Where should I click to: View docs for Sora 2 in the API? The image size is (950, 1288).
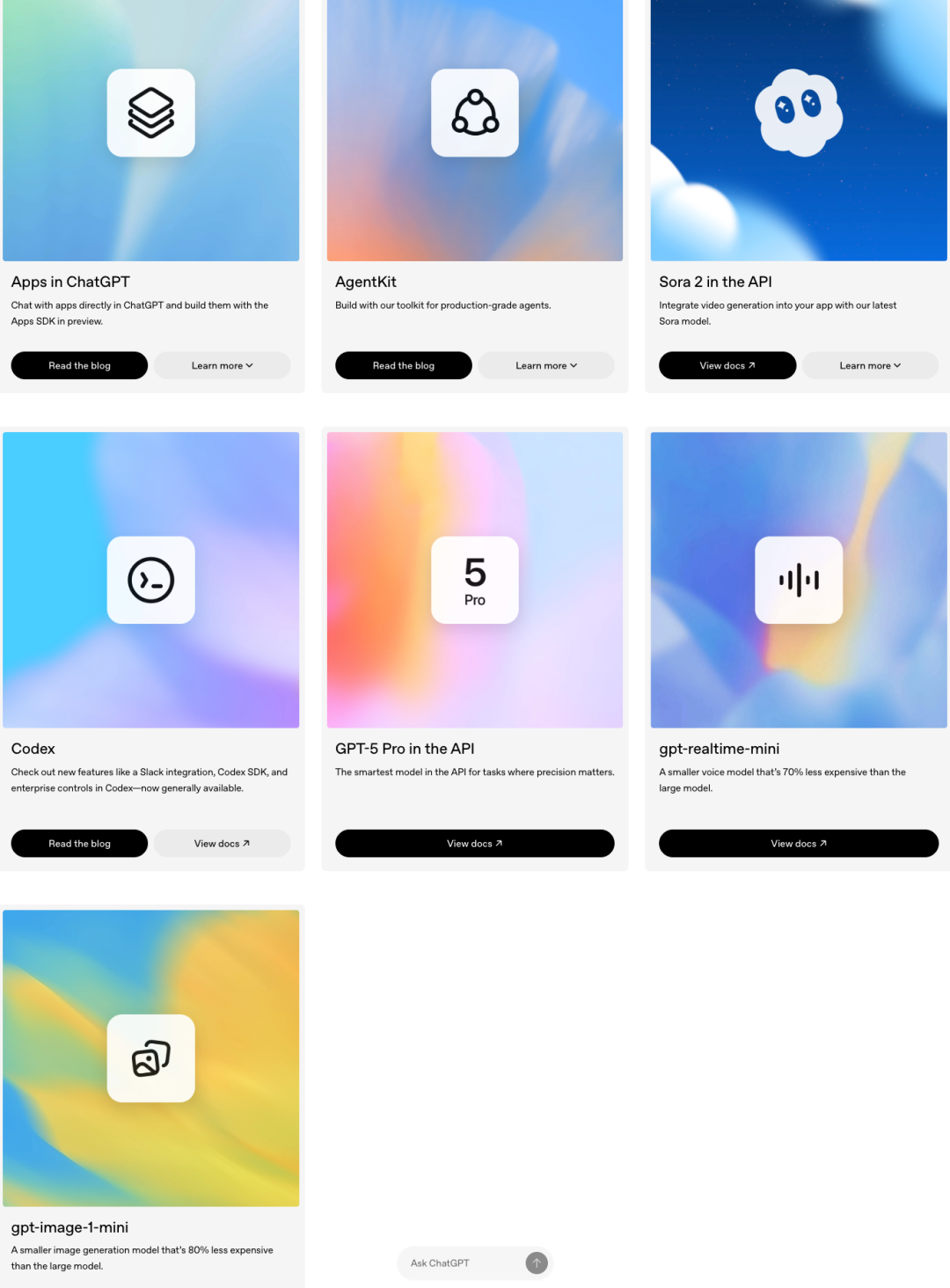(x=727, y=365)
